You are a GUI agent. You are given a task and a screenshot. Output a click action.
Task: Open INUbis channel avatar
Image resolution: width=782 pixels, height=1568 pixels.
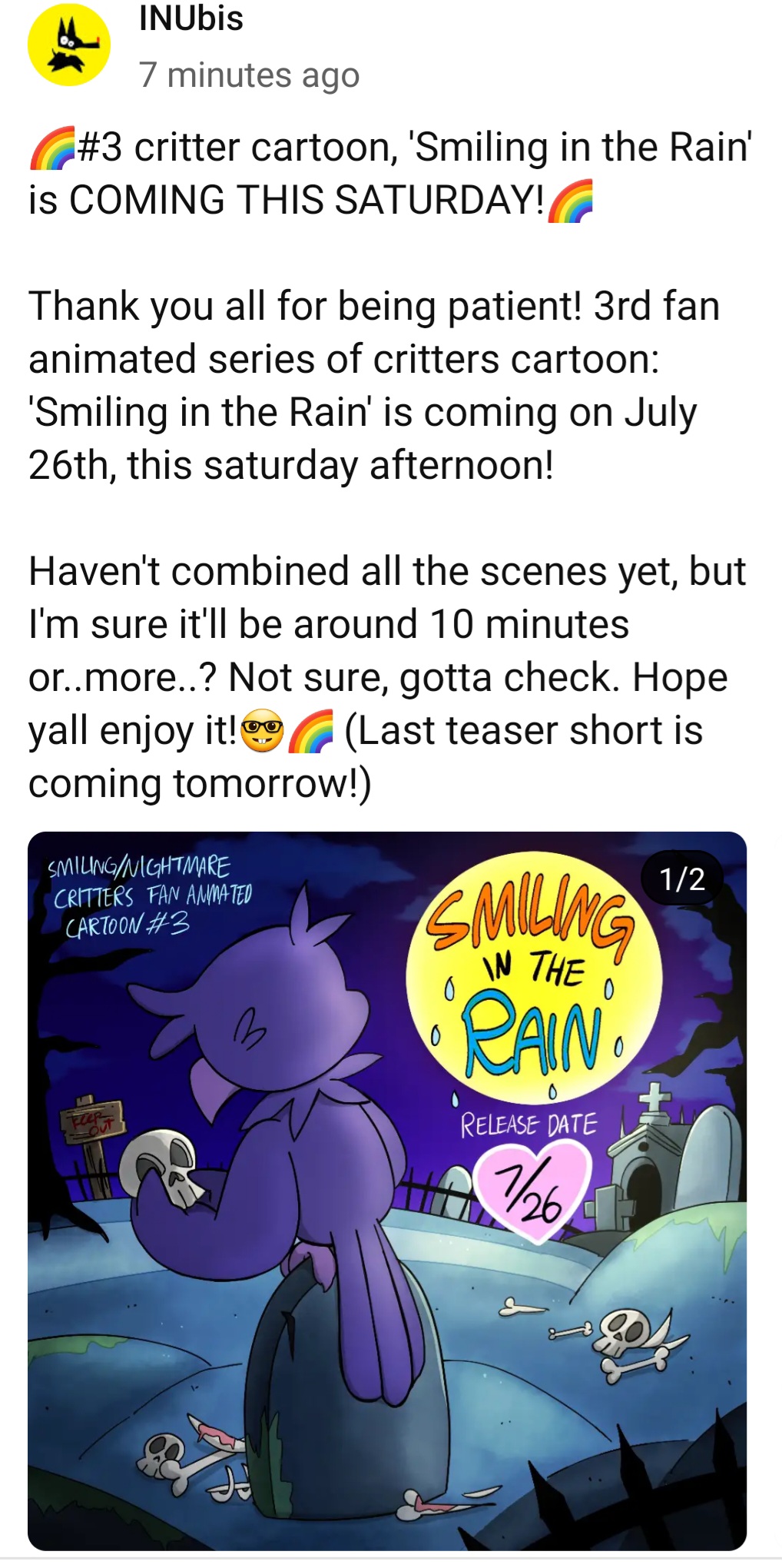pyautogui.click(x=69, y=45)
